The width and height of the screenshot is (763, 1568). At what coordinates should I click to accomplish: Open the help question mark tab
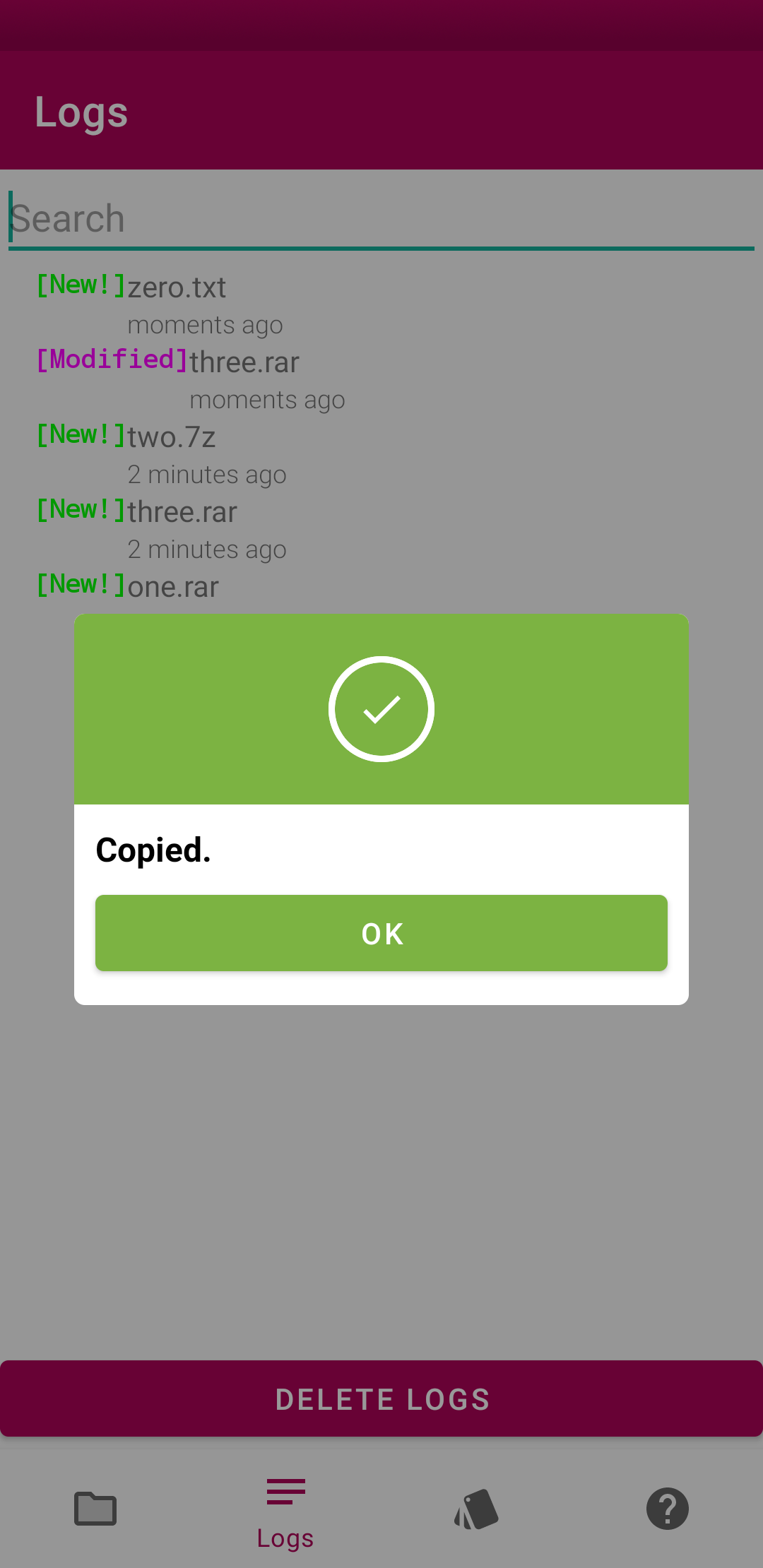667,1509
